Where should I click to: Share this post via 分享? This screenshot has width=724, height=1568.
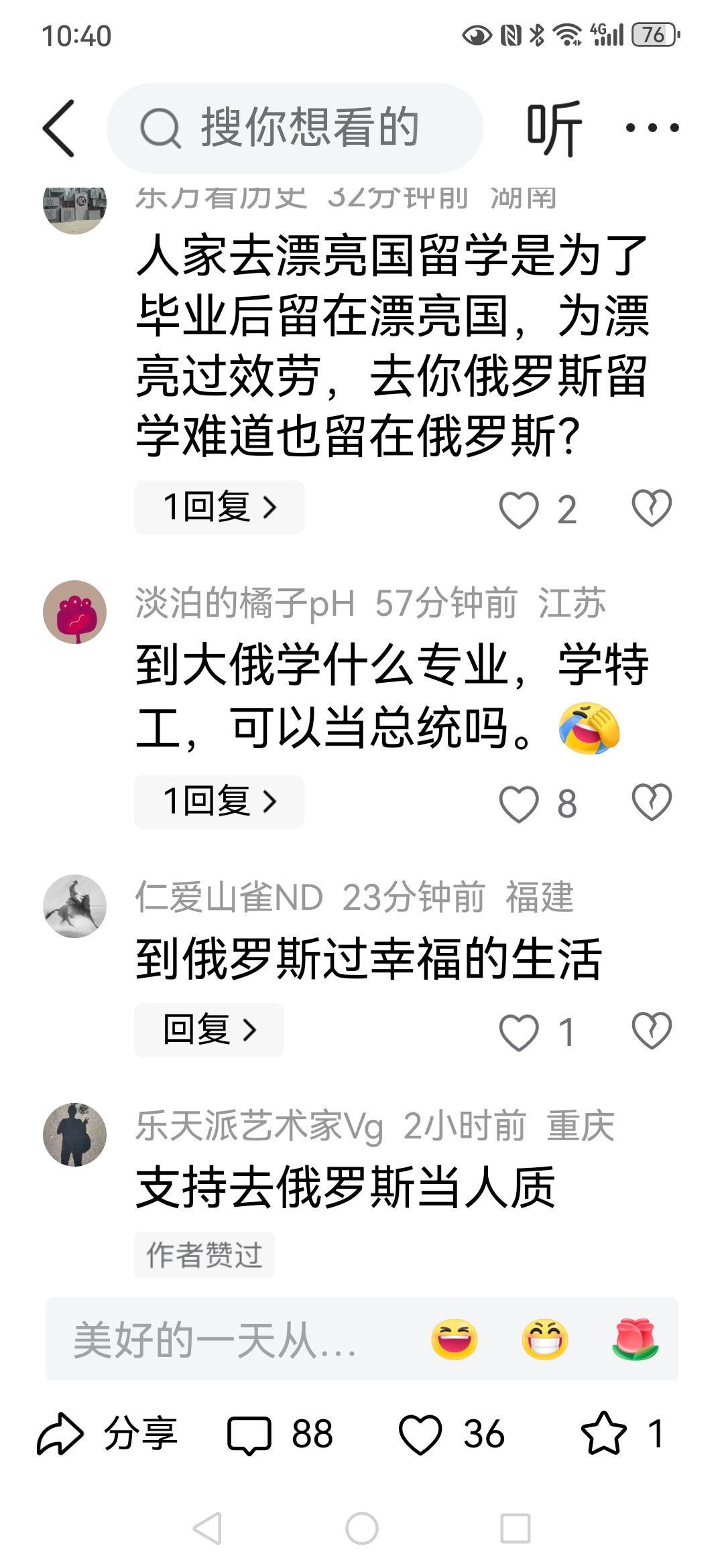[x=107, y=1435]
